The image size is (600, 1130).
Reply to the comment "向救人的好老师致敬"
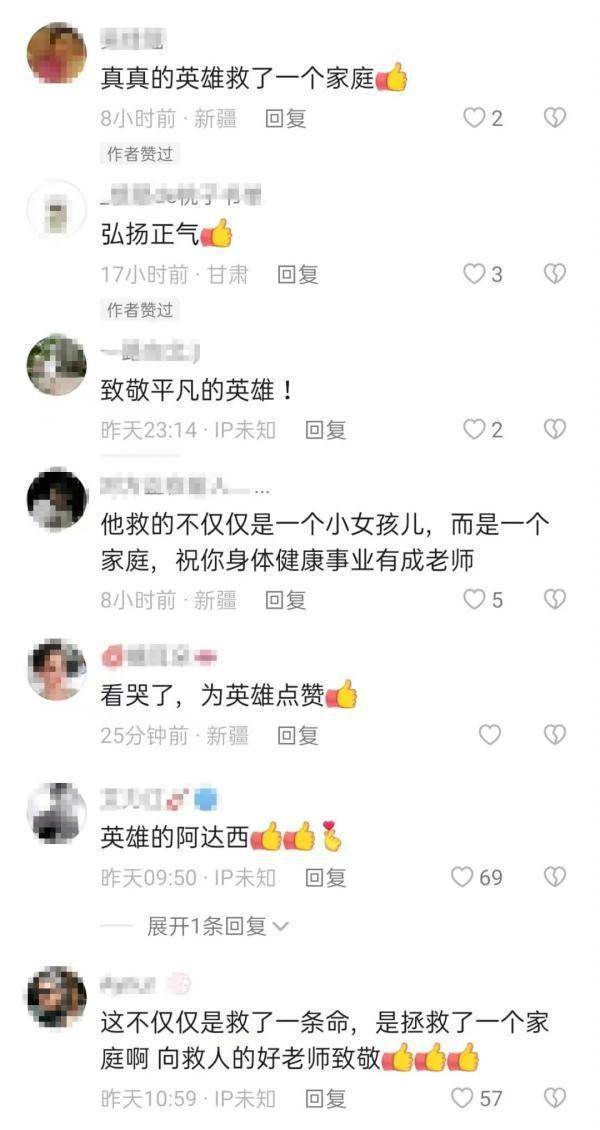[x=325, y=1098]
